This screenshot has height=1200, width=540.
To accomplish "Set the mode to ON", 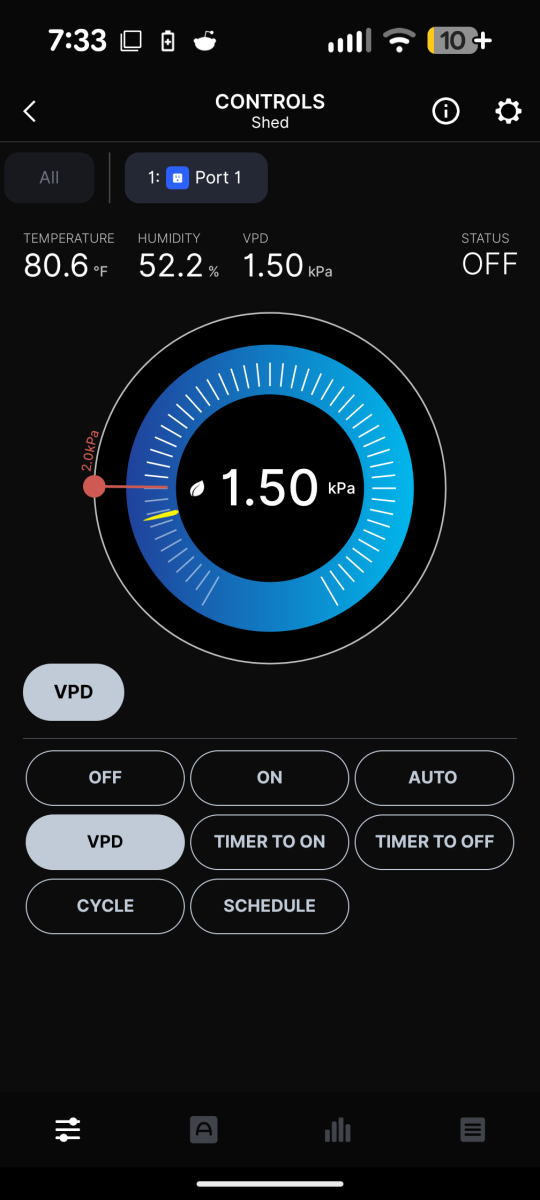I will coord(270,777).
